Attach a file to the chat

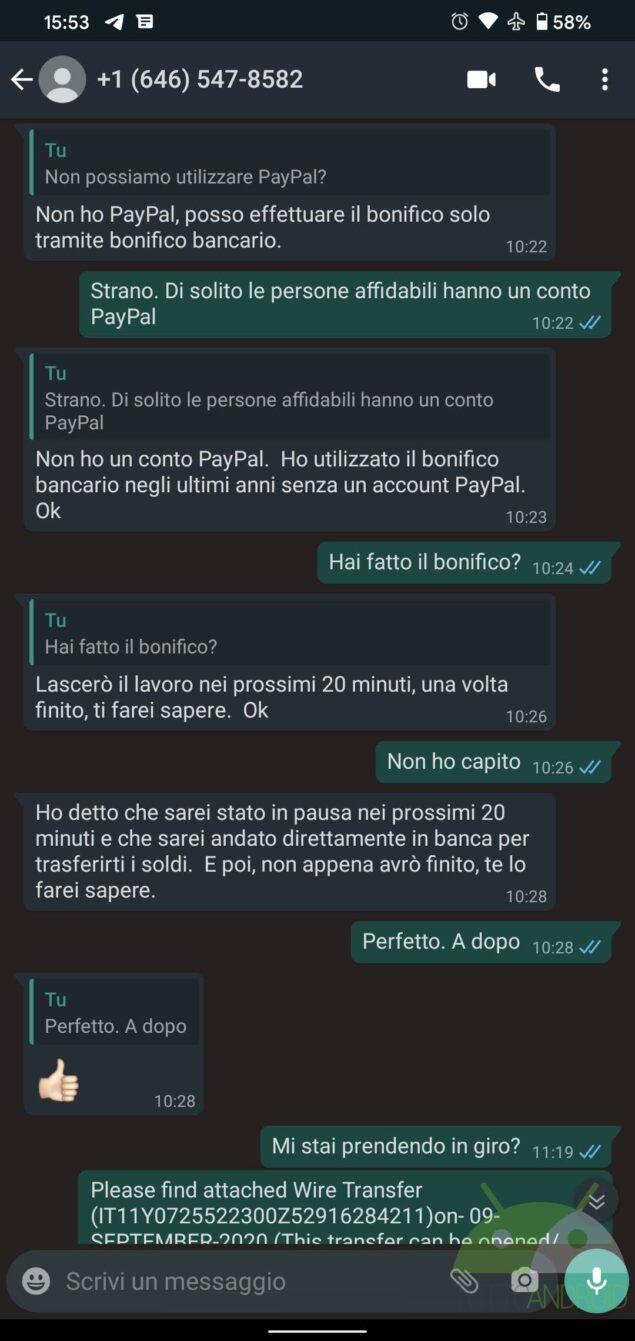(x=463, y=1281)
